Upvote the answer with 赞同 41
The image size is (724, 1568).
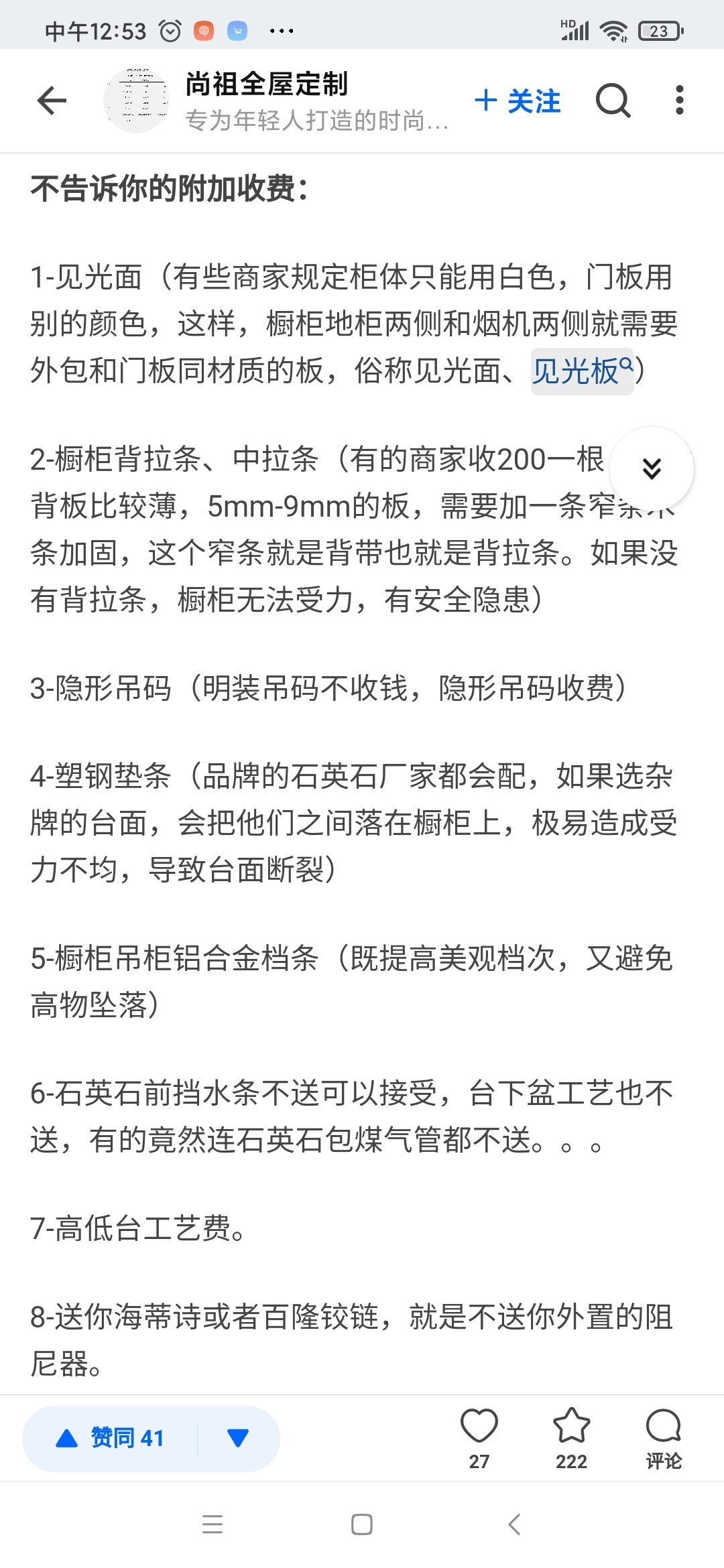[111, 1438]
